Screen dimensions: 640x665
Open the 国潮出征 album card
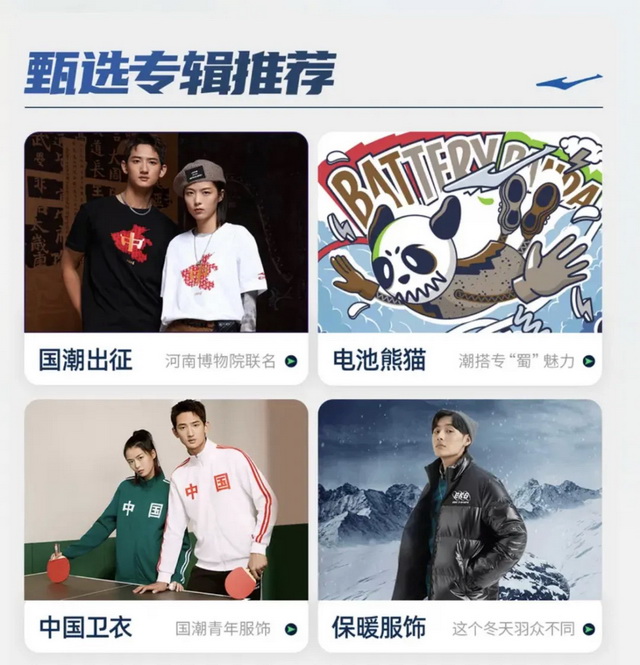click(166, 258)
